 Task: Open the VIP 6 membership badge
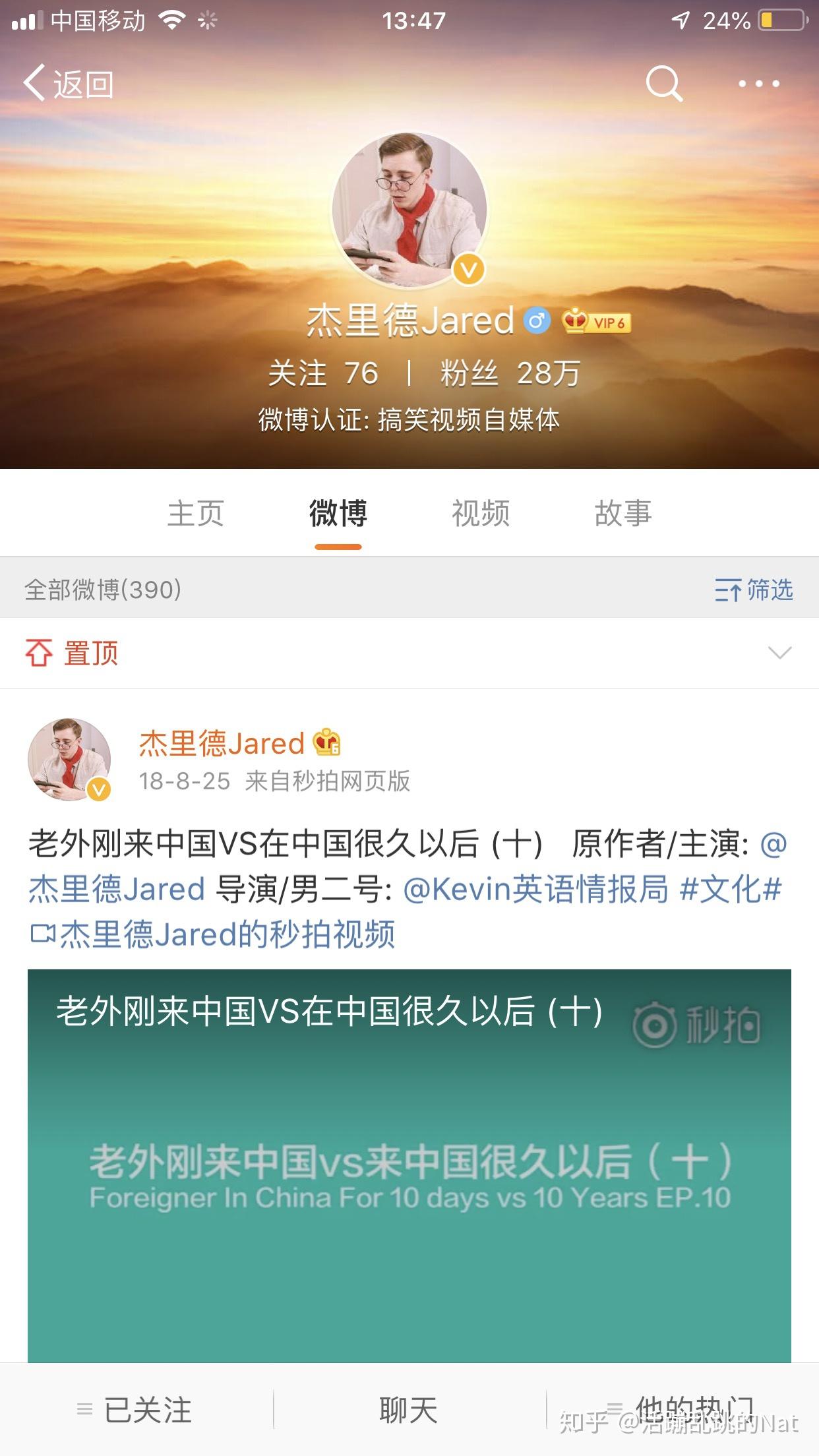click(x=597, y=322)
